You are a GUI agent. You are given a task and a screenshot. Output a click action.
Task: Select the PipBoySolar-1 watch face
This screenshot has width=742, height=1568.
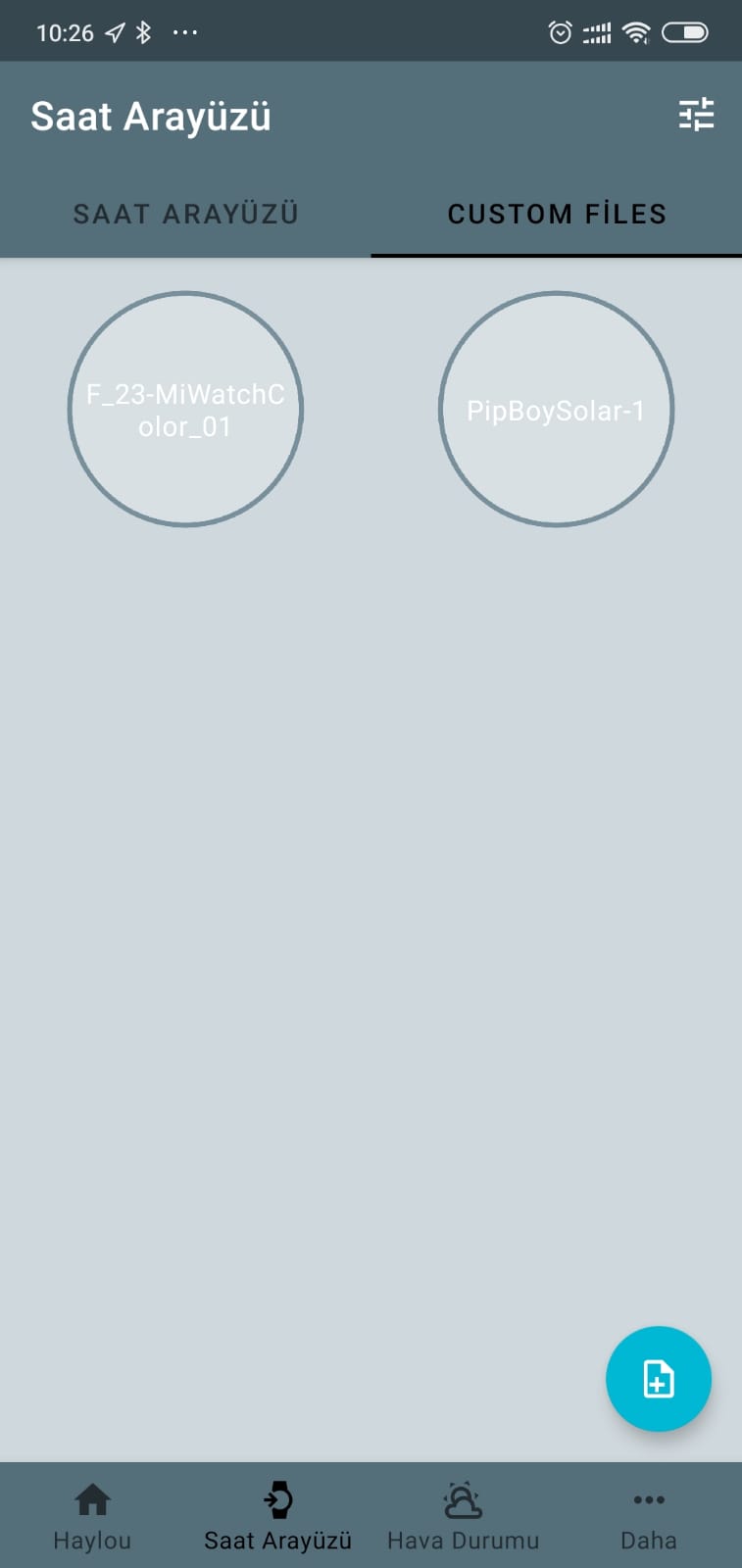(556, 410)
